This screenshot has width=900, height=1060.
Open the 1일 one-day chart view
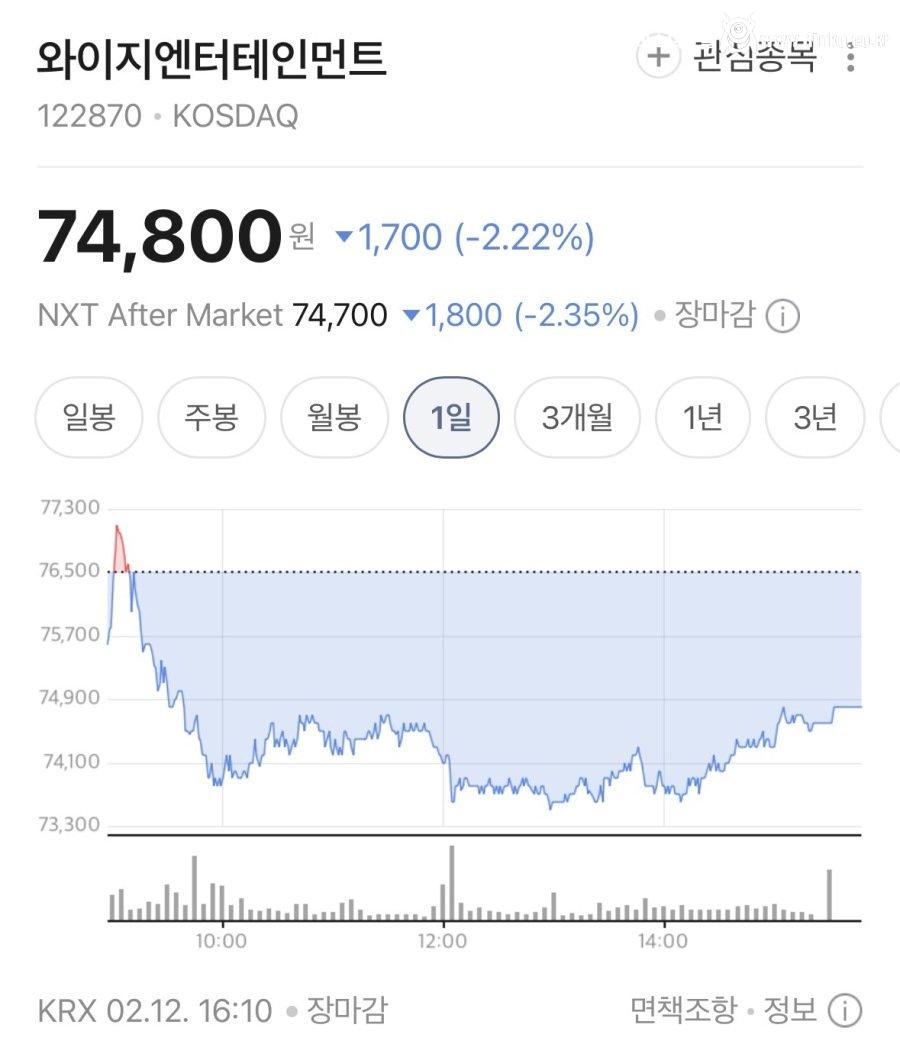point(453,417)
